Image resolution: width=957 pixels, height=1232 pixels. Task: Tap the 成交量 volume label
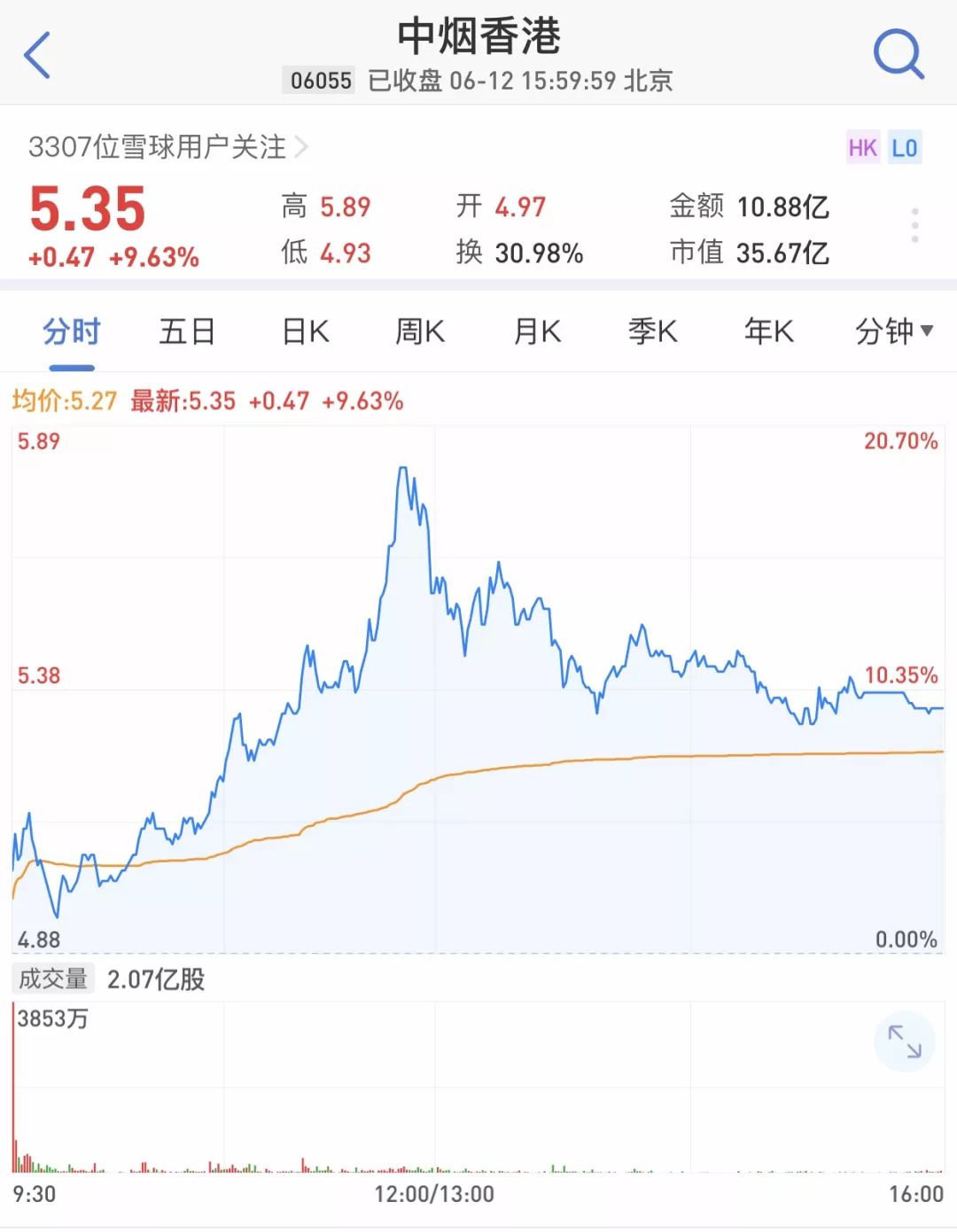[x=53, y=979]
